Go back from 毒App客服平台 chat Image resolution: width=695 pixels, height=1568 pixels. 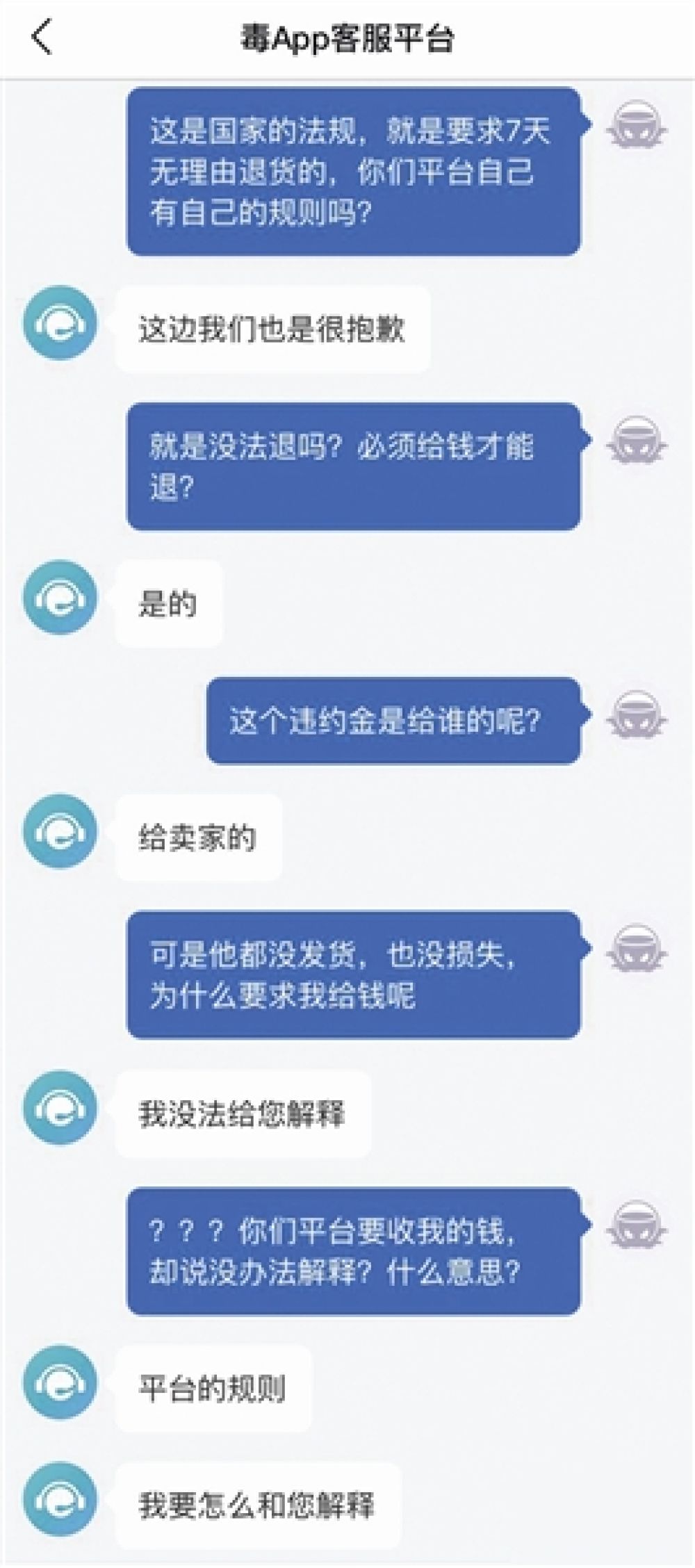click(x=42, y=38)
